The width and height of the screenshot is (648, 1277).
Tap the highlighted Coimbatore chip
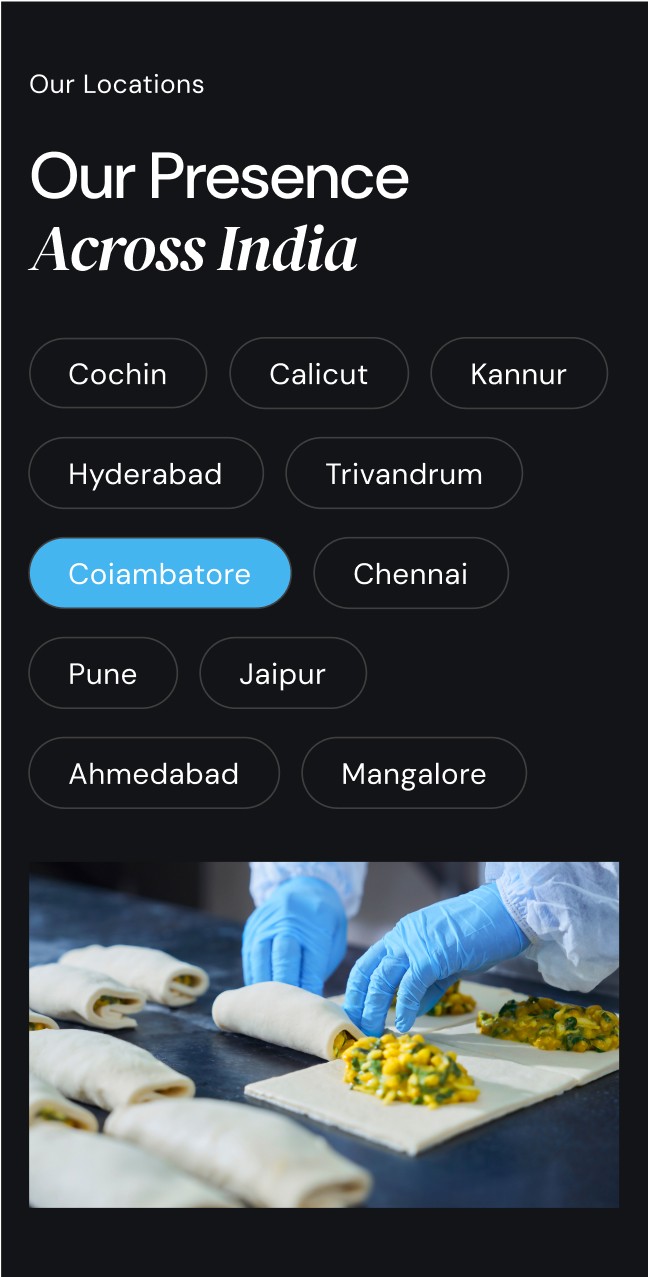pos(160,573)
